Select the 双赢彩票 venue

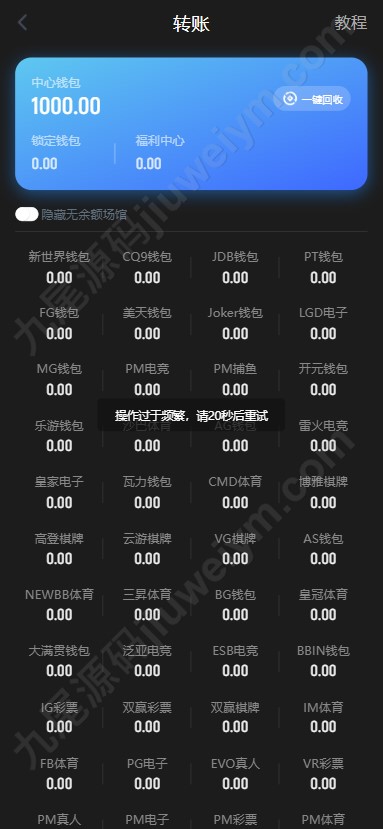147,717
